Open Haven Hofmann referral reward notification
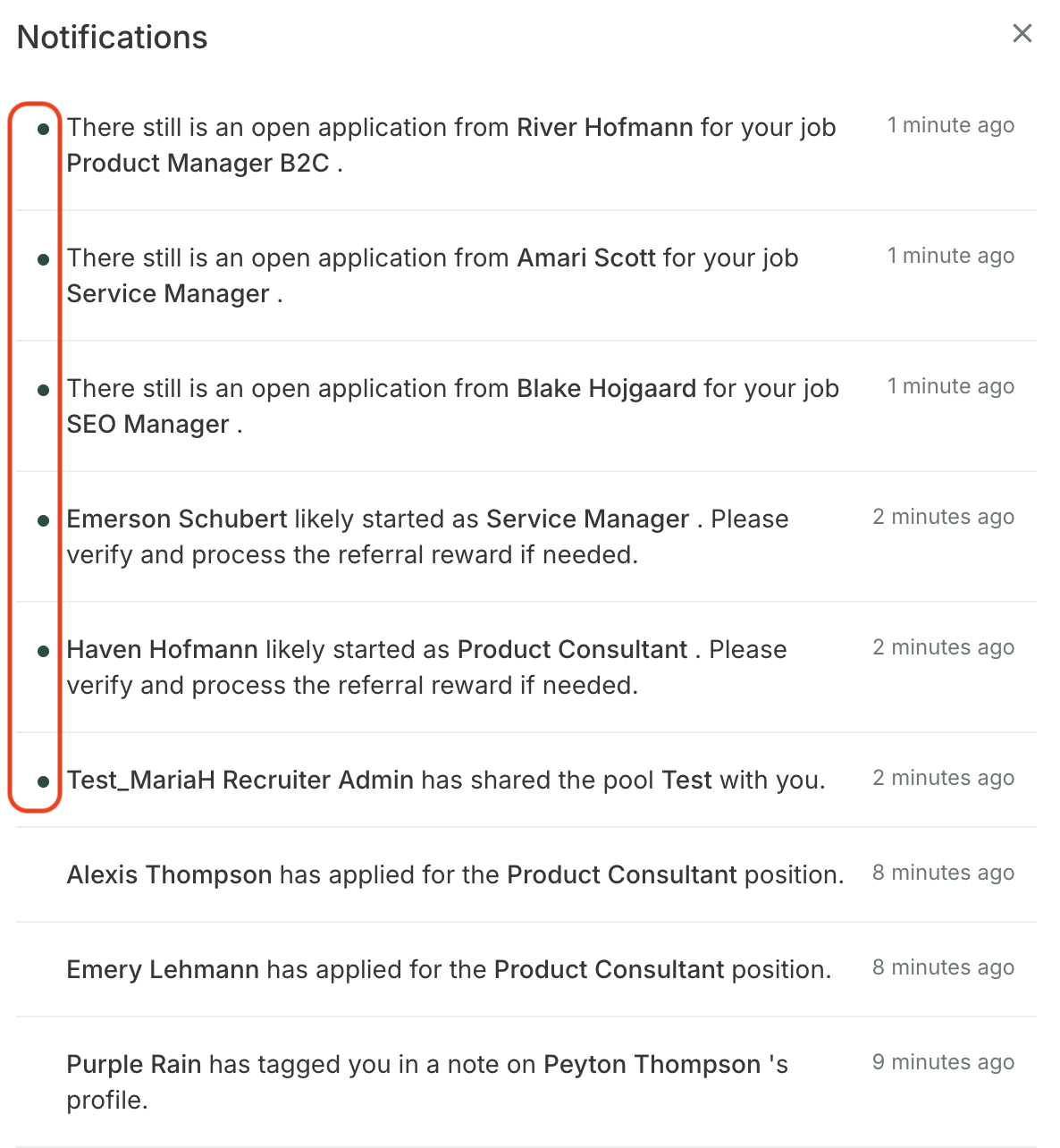Screen dimensions: 1060x1148 tap(426, 667)
